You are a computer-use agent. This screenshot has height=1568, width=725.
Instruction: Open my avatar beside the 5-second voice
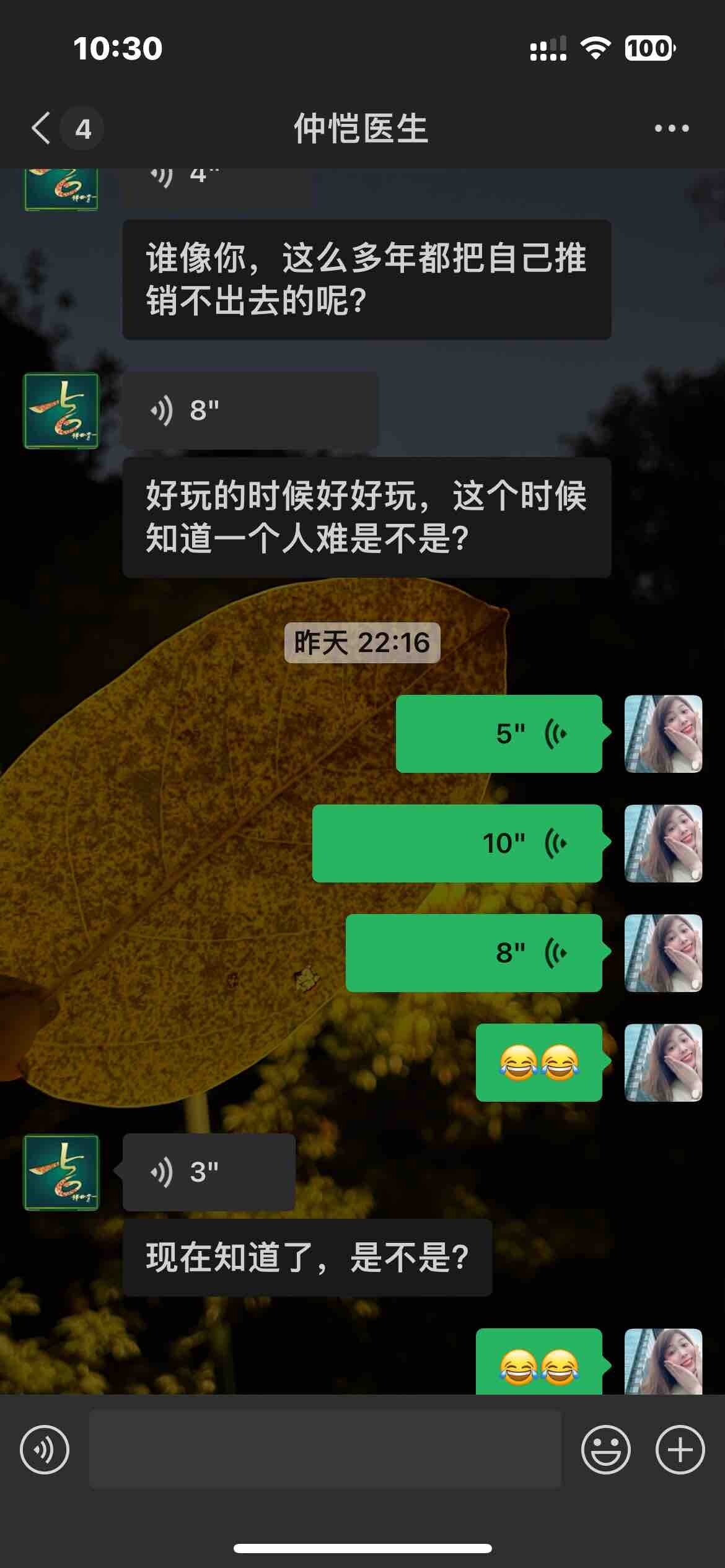(663, 734)
